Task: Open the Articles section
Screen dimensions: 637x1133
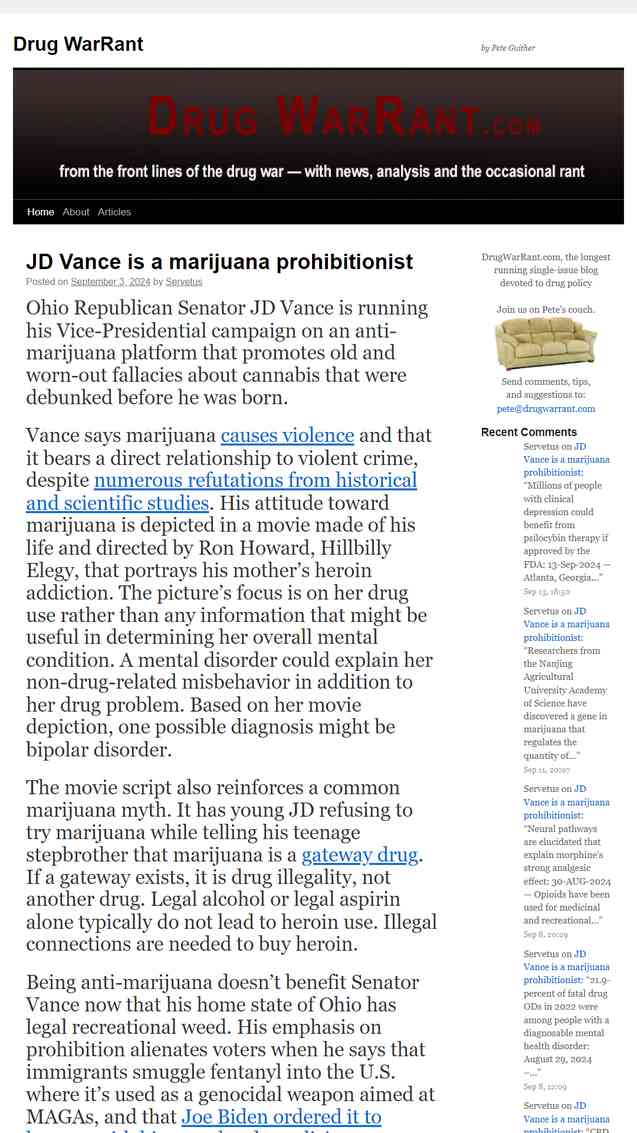Action: pos(114,212)
